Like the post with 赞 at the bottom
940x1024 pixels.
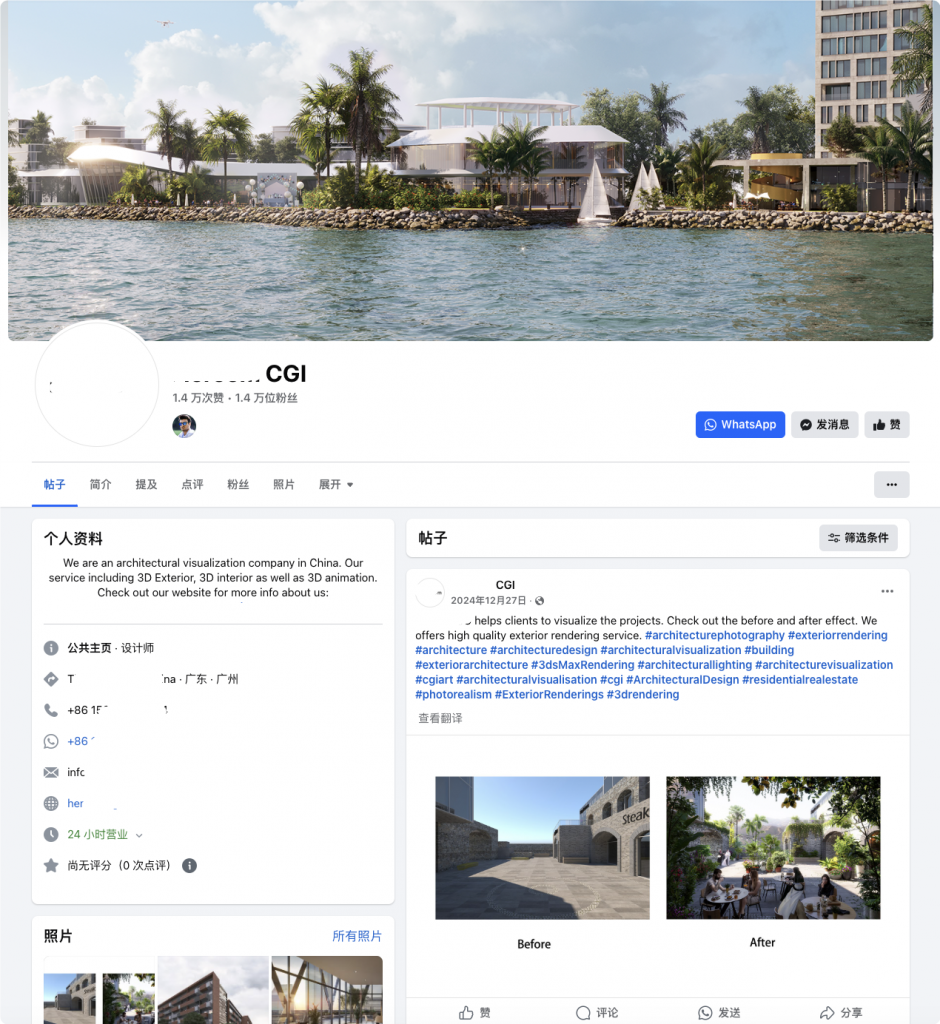click(475, 1013)
